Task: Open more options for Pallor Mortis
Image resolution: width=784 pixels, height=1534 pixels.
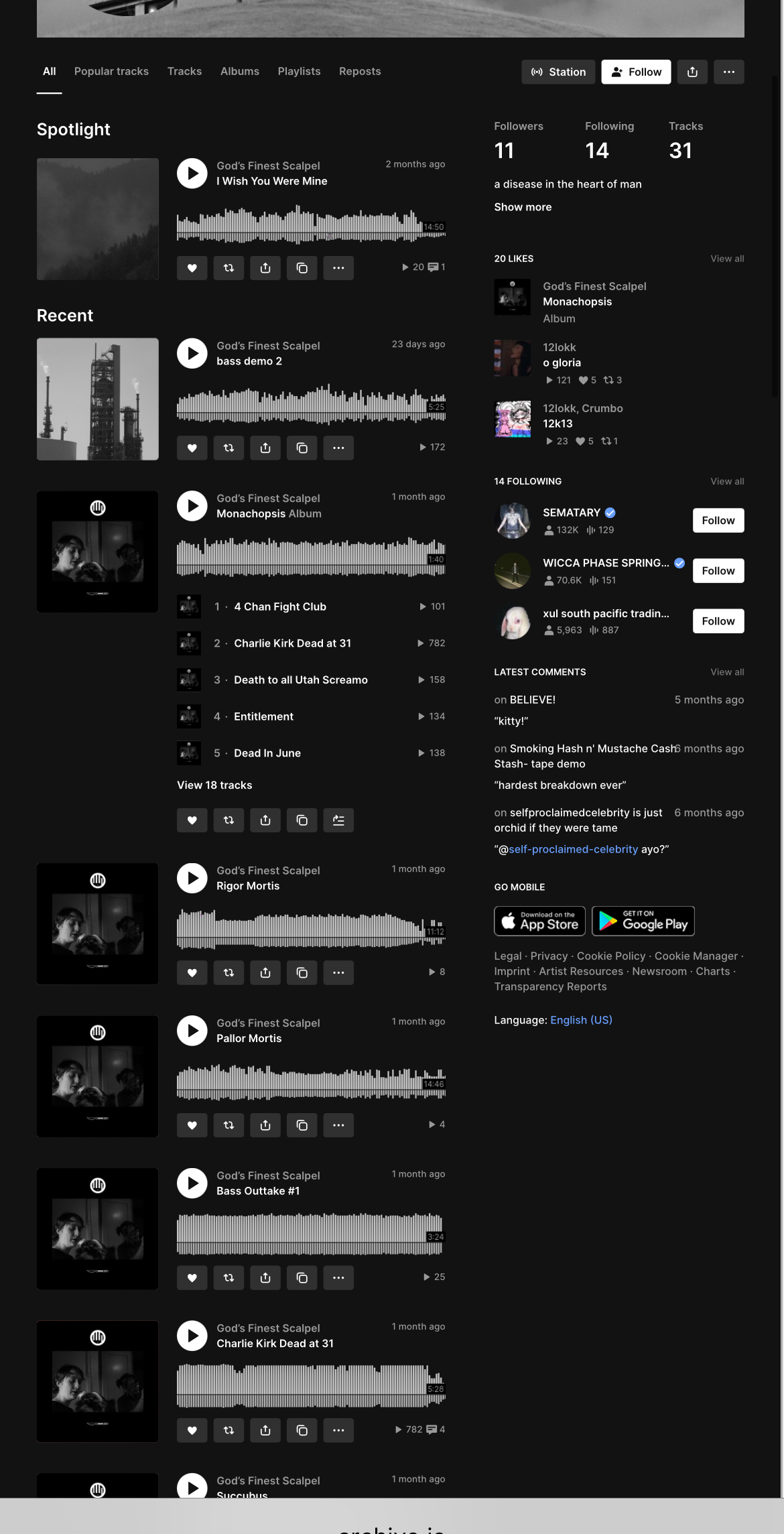Action: click(338, 1125)
